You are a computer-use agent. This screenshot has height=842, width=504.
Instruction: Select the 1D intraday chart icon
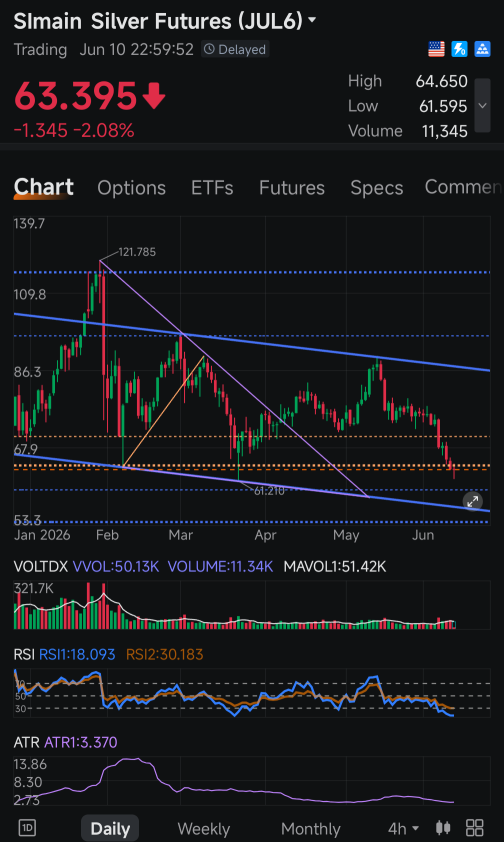coord(27,828)
